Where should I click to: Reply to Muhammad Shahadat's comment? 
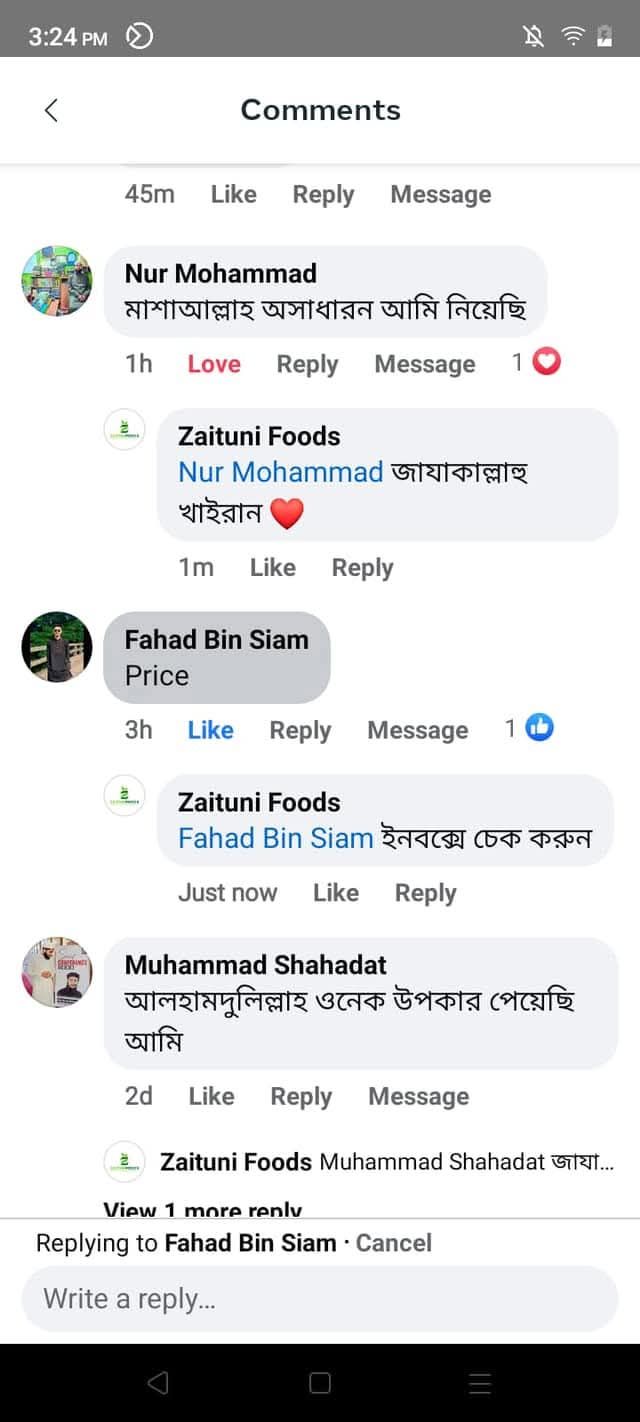pos(301,1096)
